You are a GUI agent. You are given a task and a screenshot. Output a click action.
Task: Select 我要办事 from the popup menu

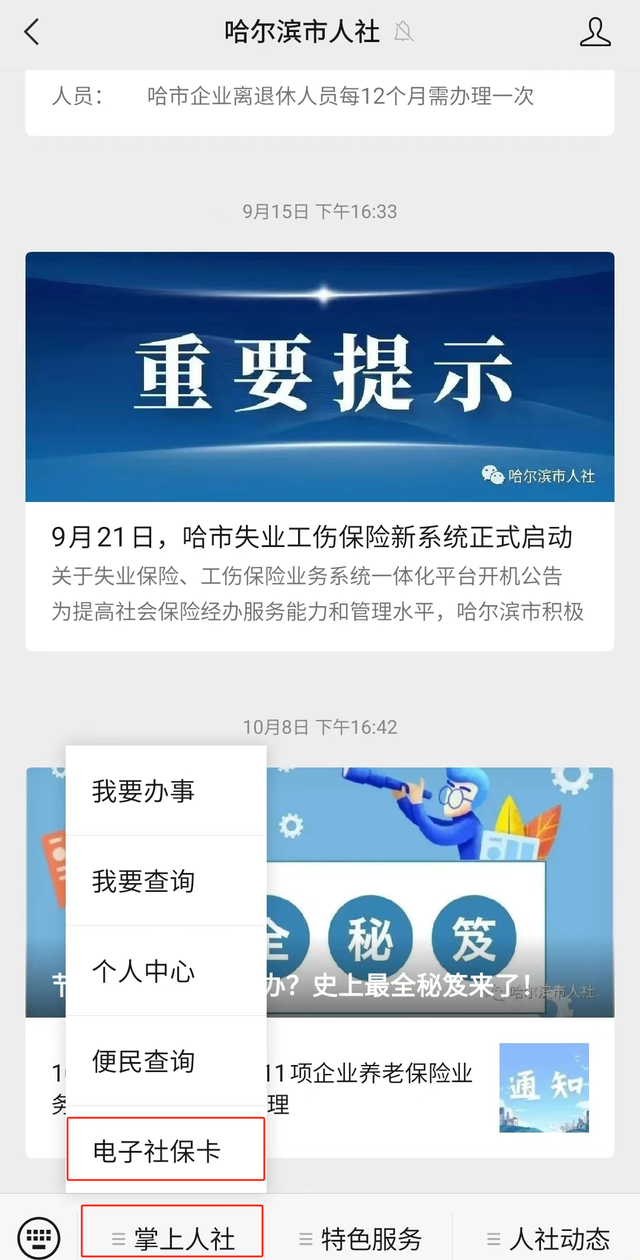point(166,791)
